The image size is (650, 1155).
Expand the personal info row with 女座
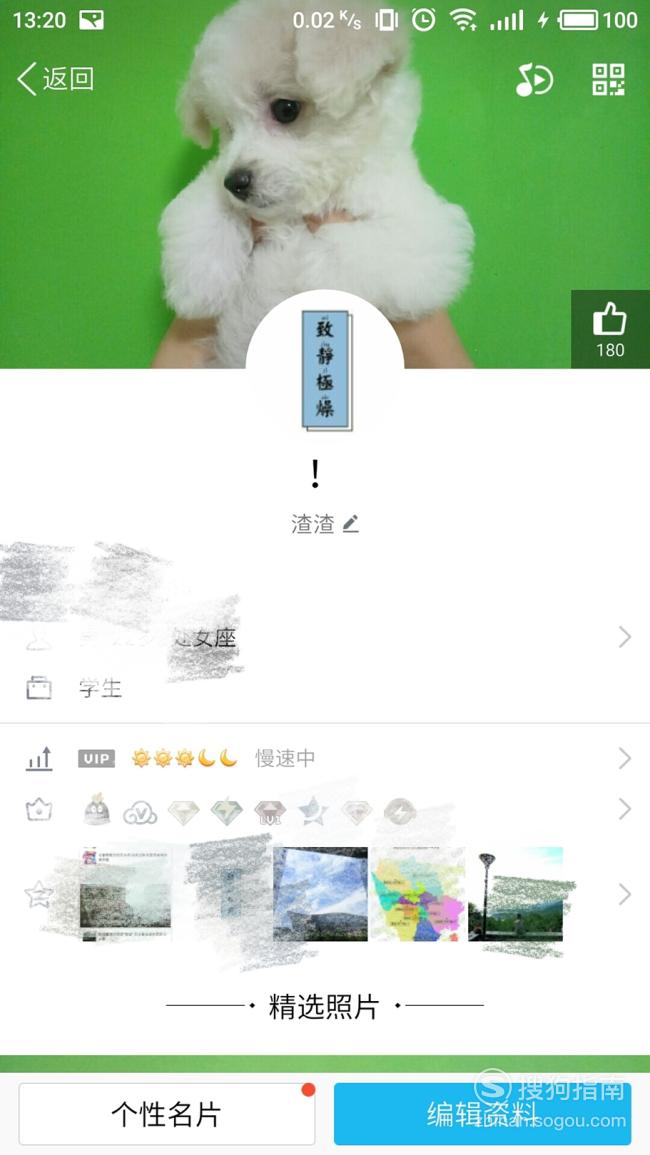pyautogui.click(x=325, y=637)
